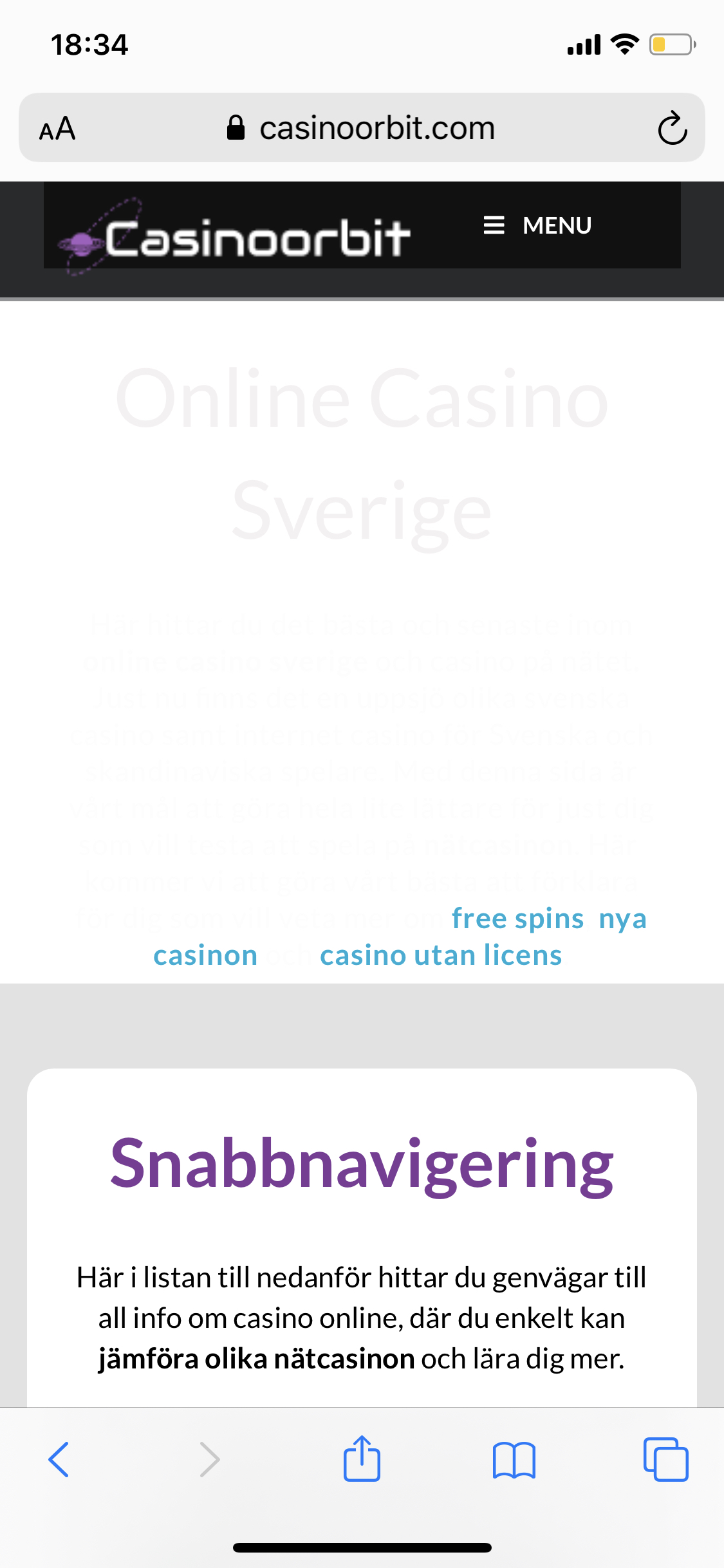724x1568 pixels.
Task: Reload the page in Safari
Action: click(672, 128)
